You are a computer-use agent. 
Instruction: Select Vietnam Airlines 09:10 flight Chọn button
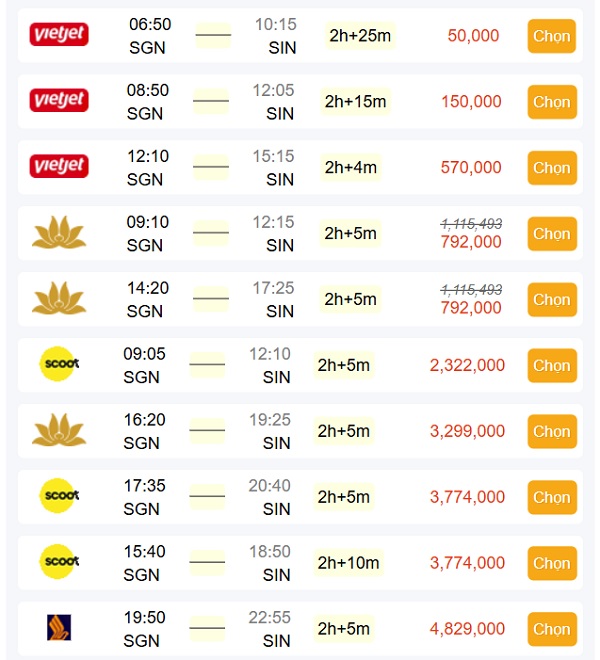[x=551, y=234]
